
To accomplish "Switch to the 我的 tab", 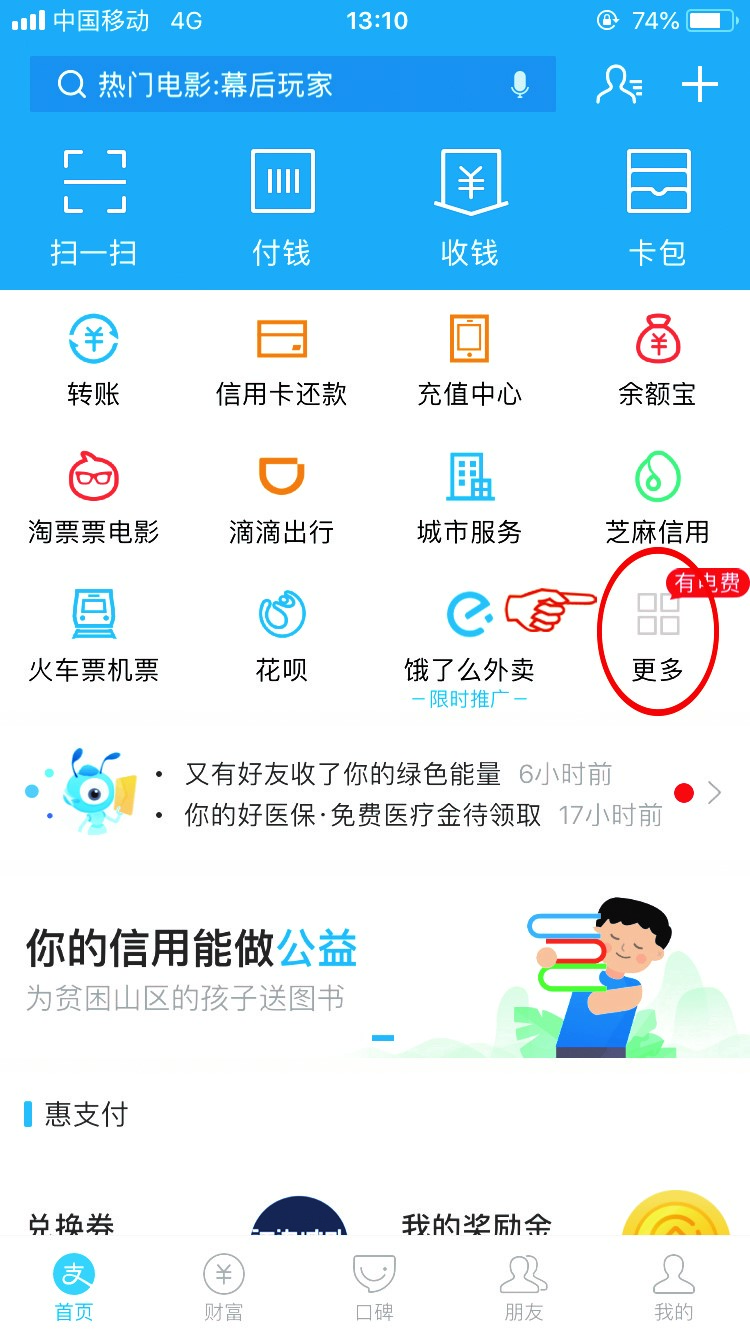I will click(673, 1288).
